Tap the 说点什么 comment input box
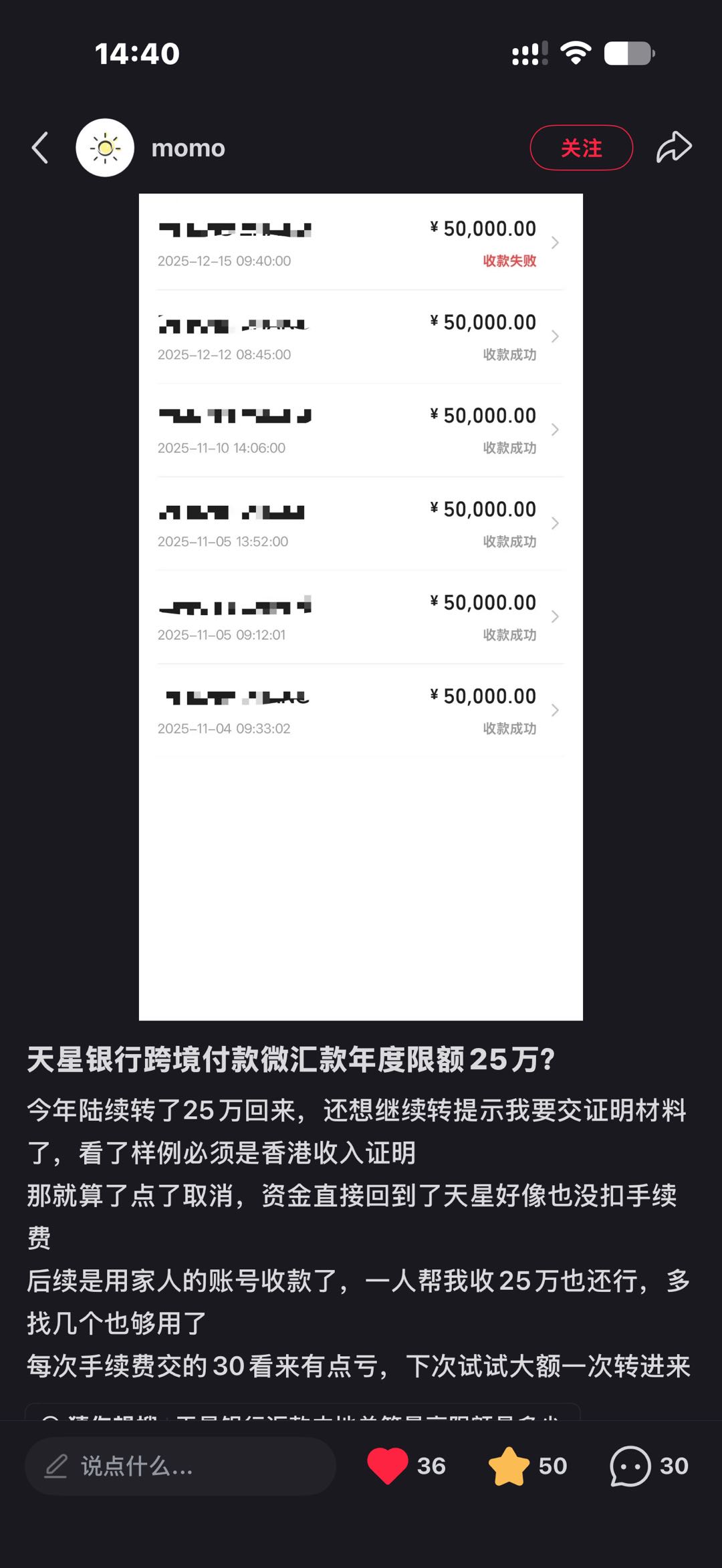722x1568 pixels. 180,1466
